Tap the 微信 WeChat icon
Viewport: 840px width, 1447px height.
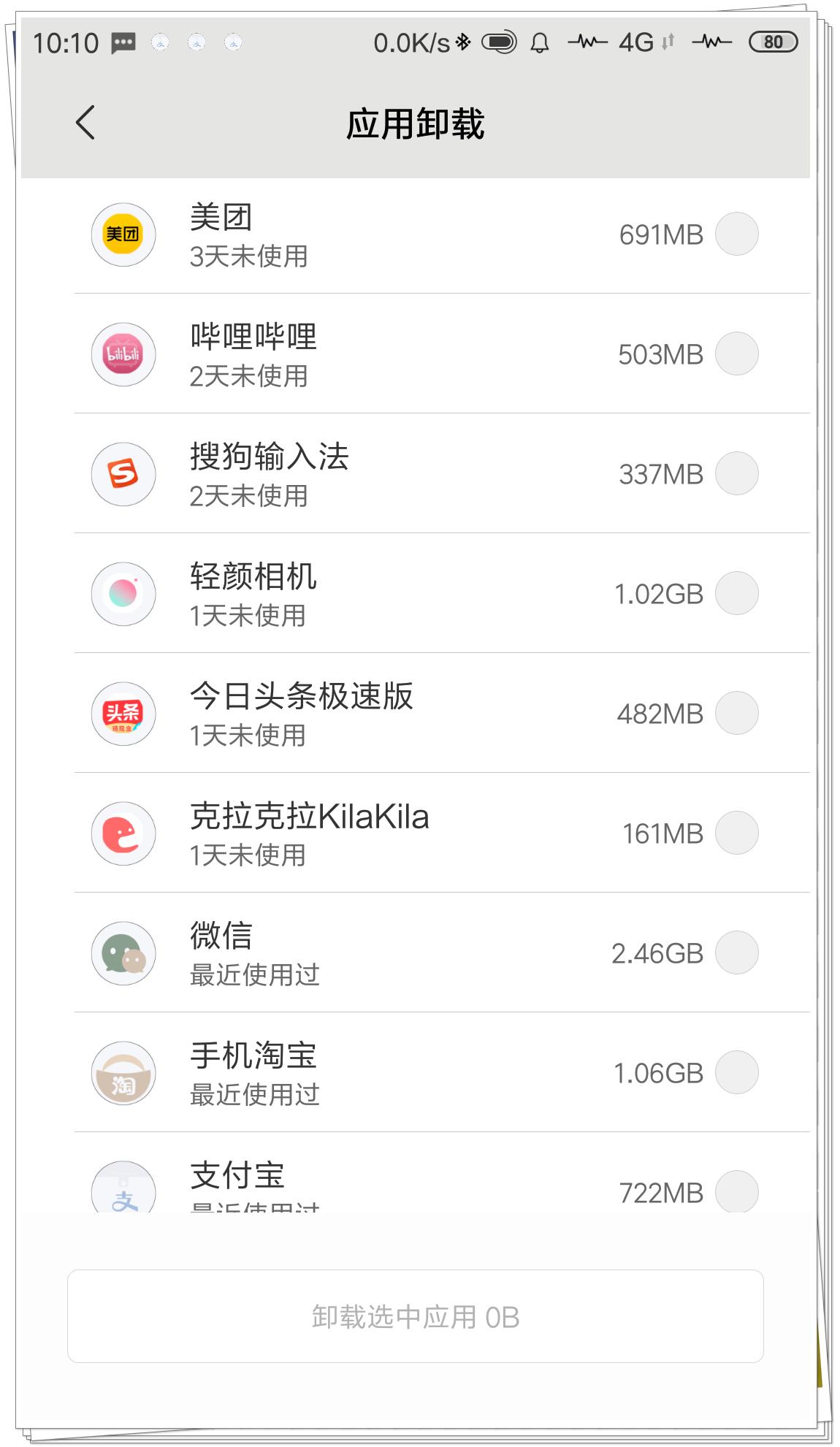tap(123, 953)
